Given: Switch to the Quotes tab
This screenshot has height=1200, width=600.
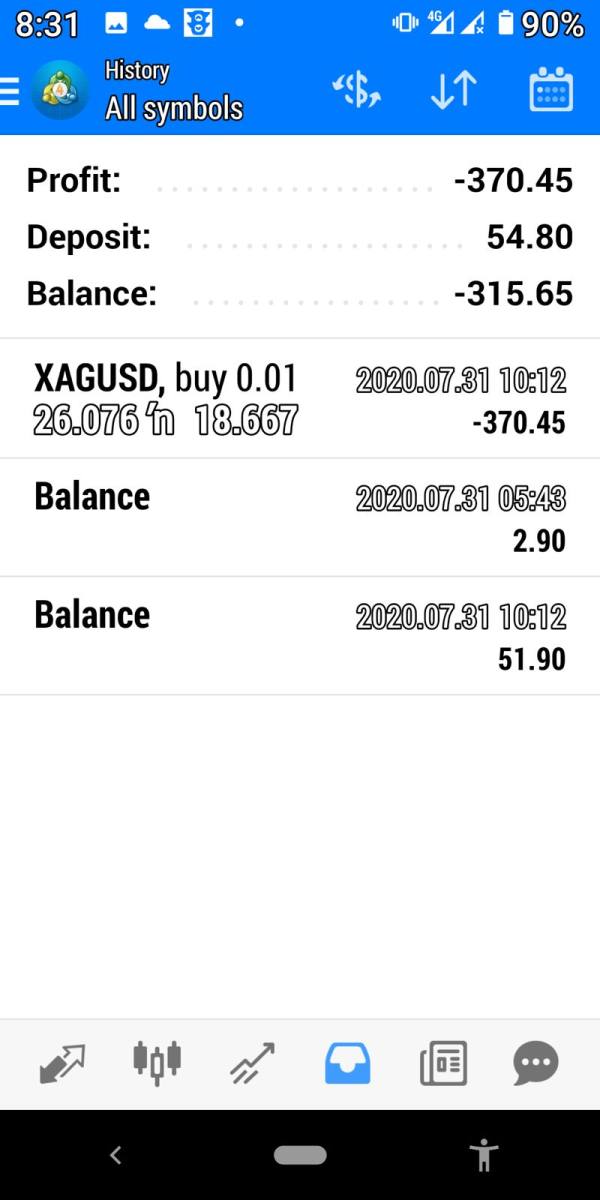Looking at the screenshot, I should tap(62, 1063).
